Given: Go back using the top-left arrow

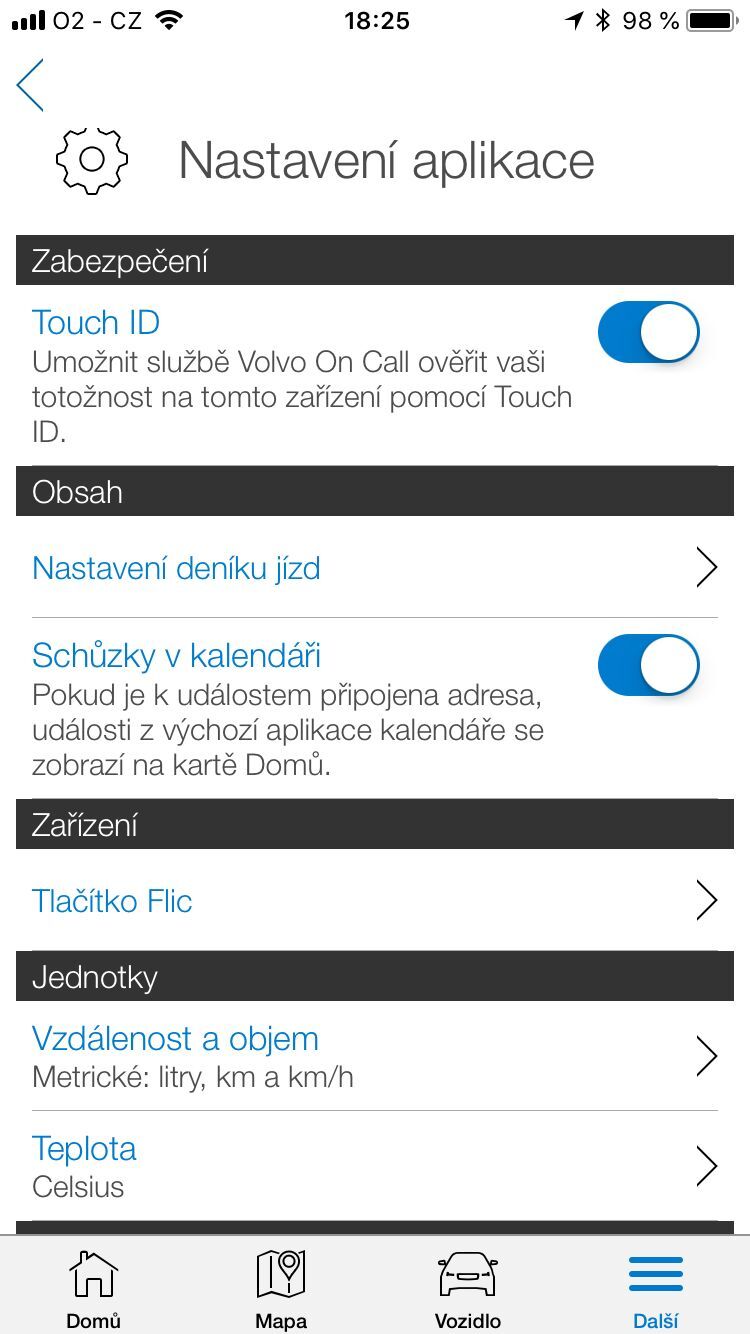Looking at the screenshot, I should click(31, 85).
